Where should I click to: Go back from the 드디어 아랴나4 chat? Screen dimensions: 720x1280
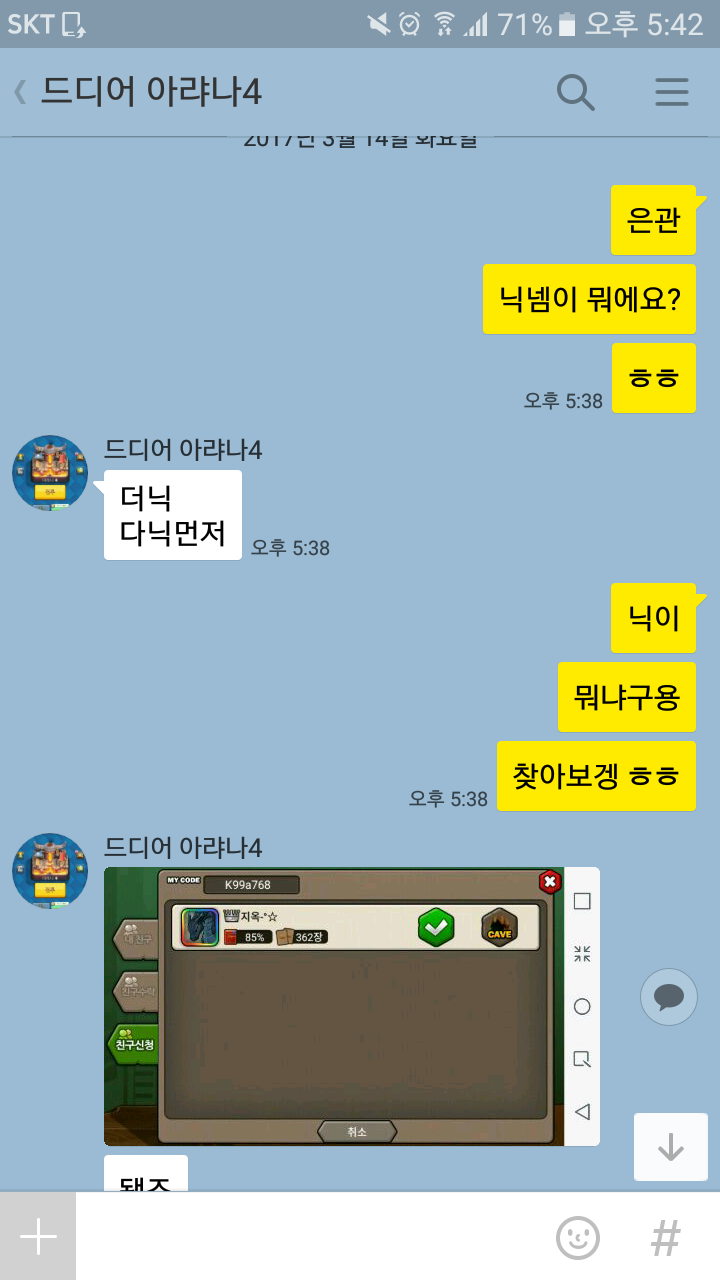[20, 92]
